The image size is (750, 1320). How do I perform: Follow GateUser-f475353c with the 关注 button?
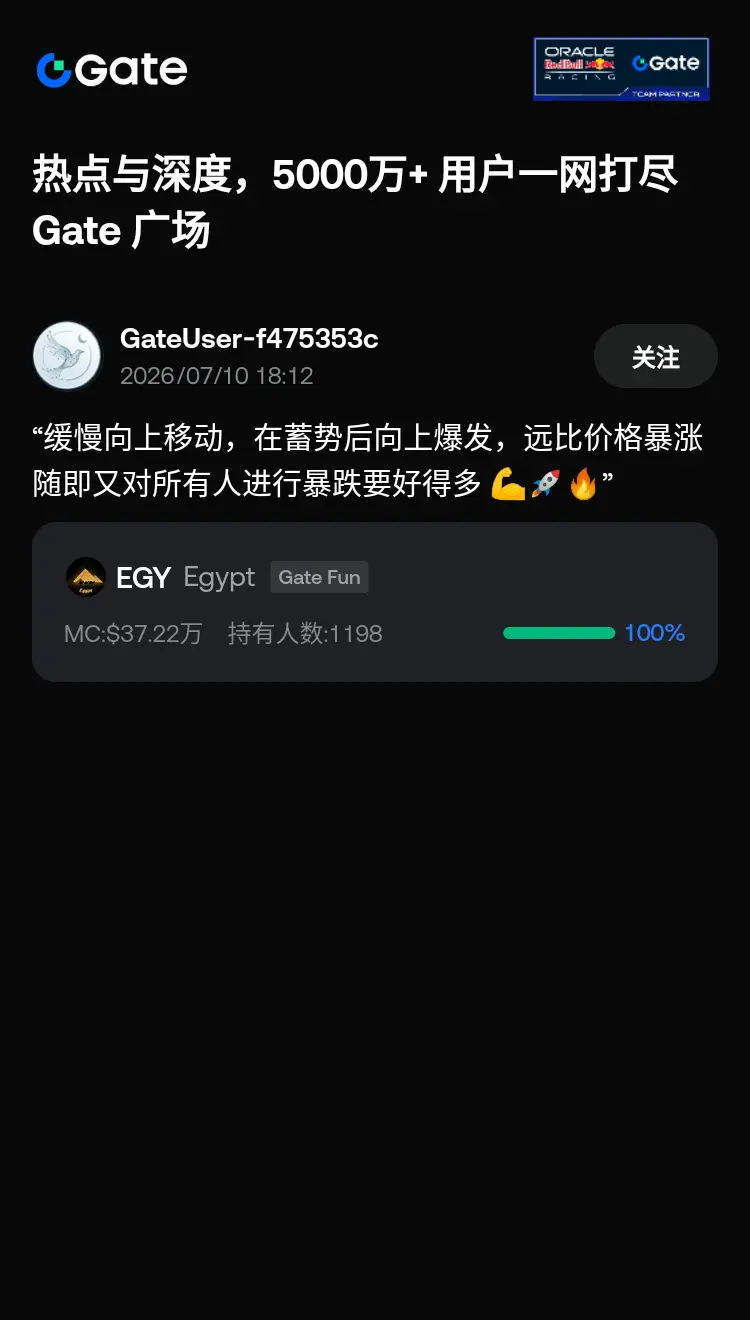tap(655, 356)
